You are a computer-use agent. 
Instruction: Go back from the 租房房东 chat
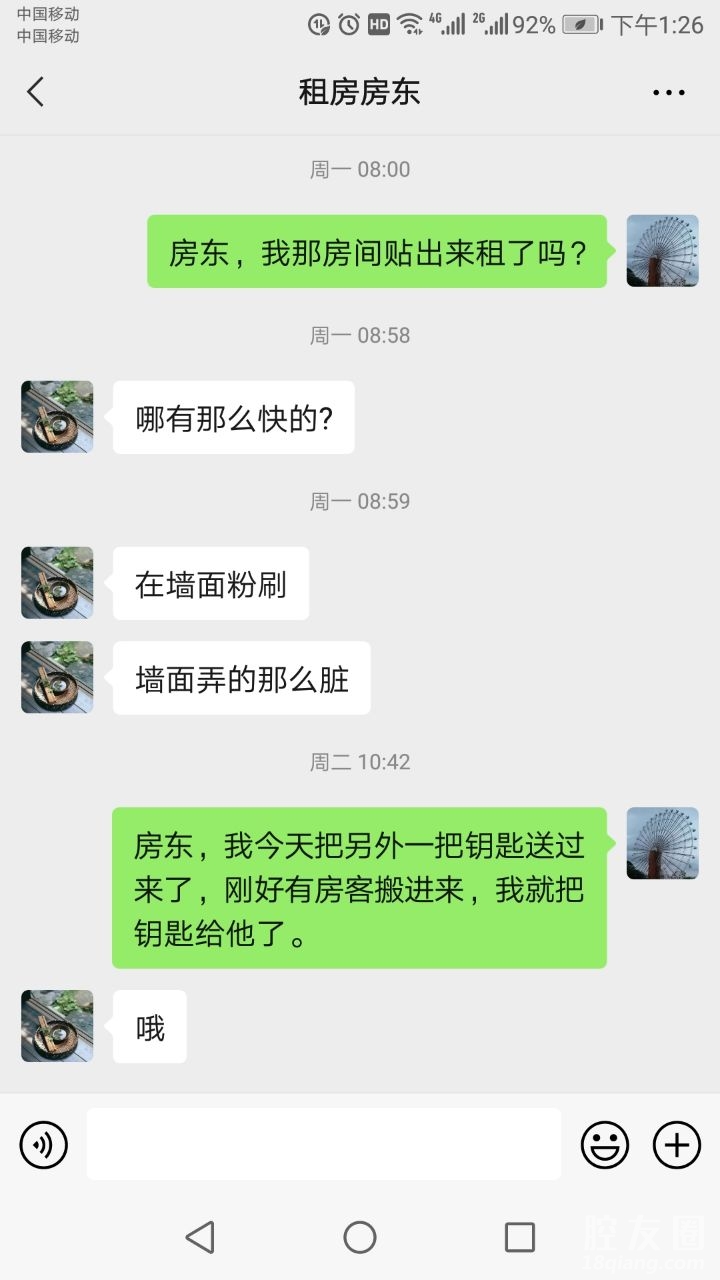[36, 92]
